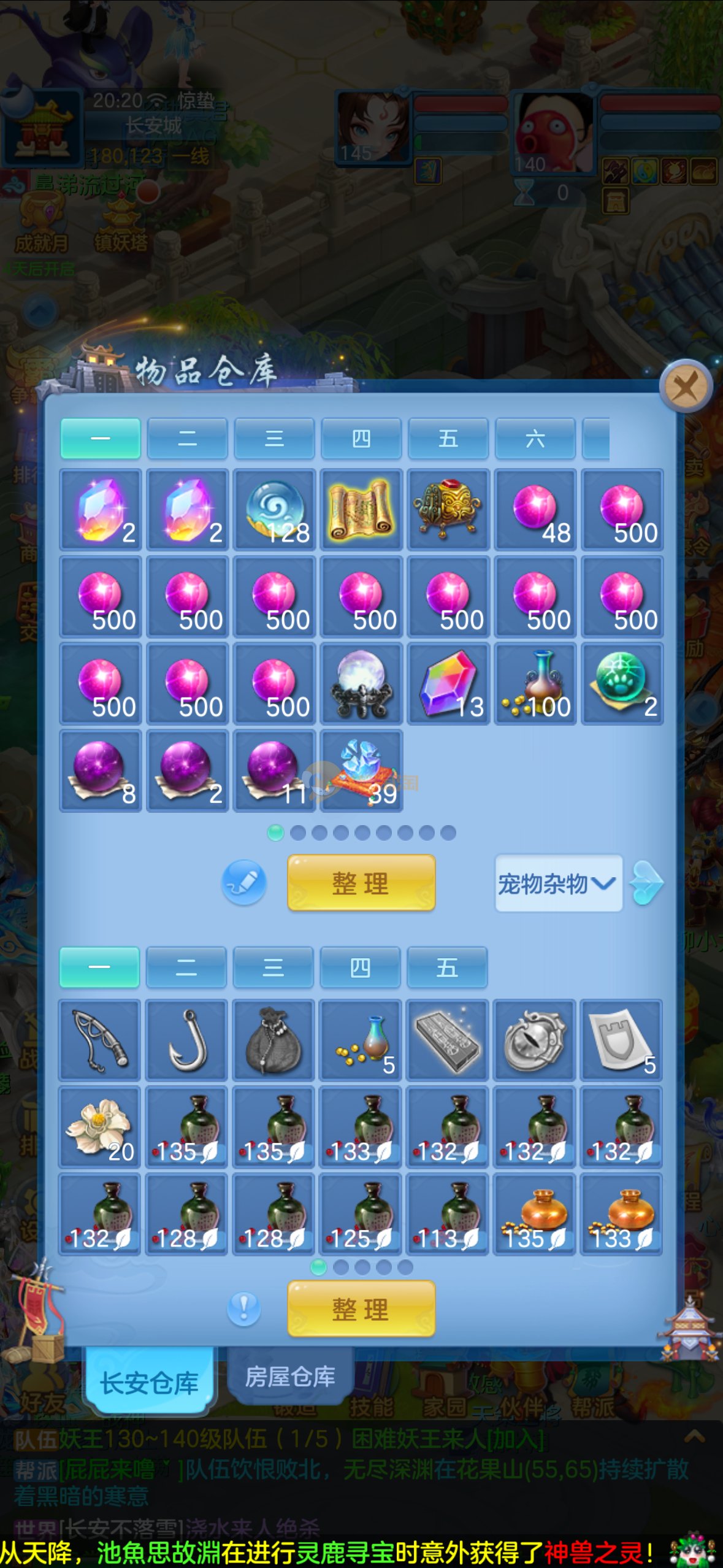The image size is (723, 1568).
Task: Switch to warehouse page 四 in the top tabs
Action: (x=361, y=439)
